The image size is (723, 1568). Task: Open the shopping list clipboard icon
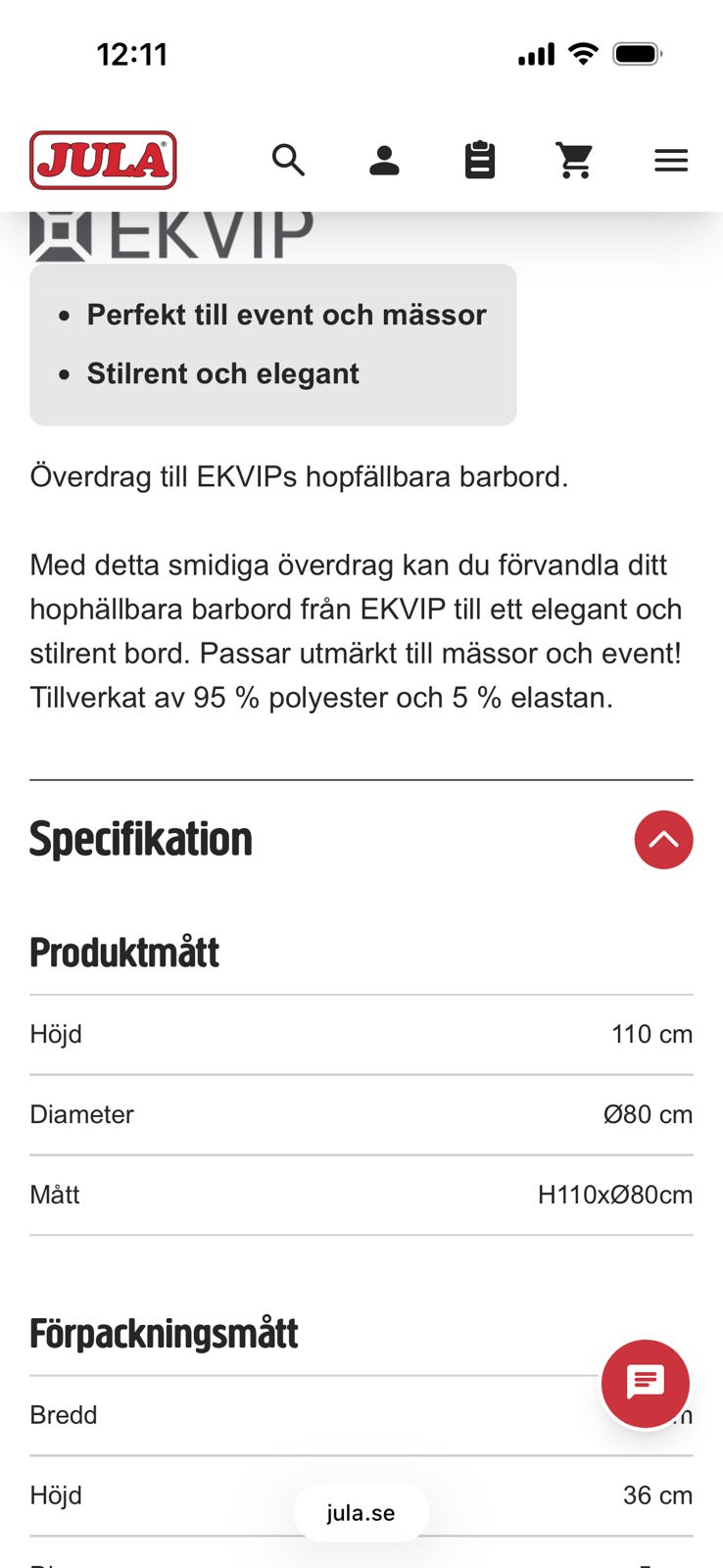coord(480,160)
